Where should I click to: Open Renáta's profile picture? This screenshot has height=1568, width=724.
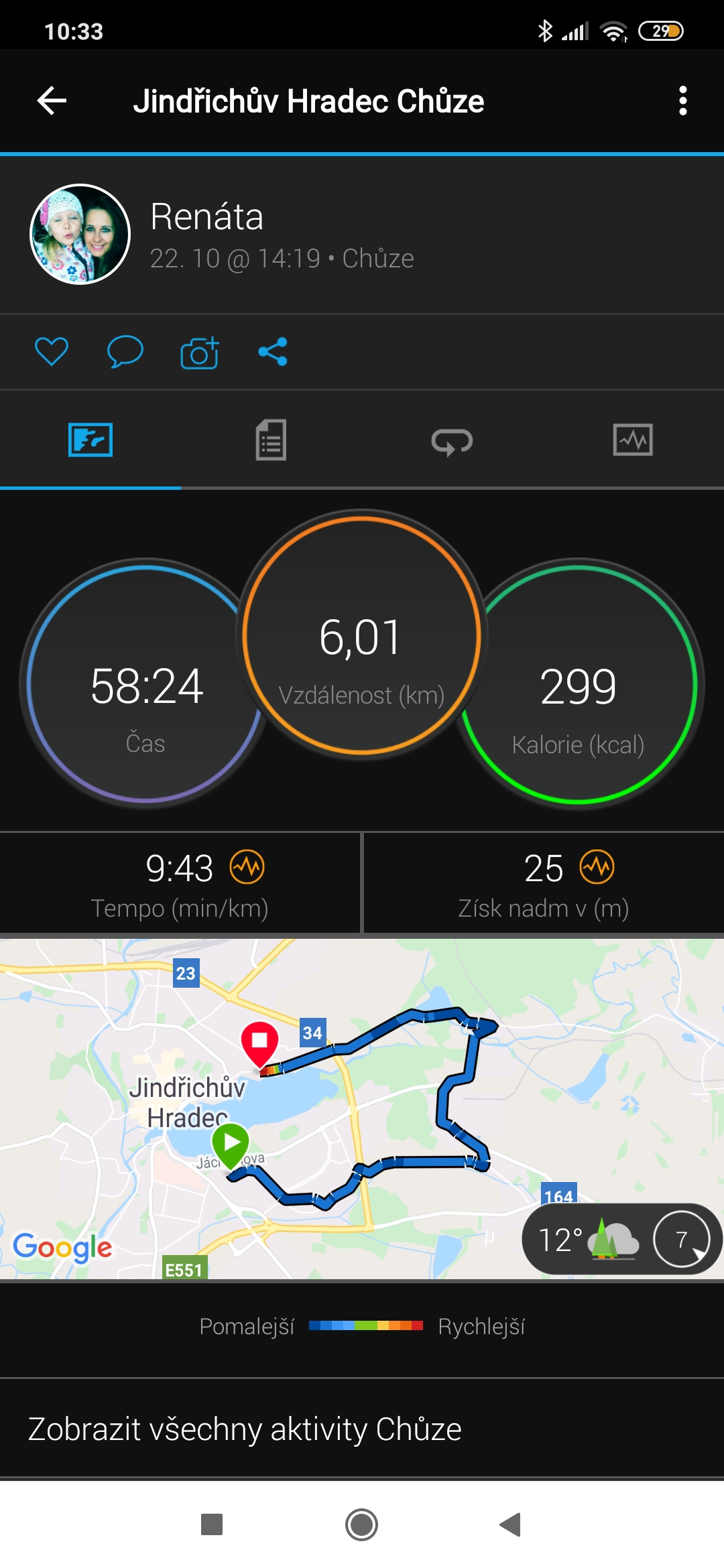[x=80, y=235]
